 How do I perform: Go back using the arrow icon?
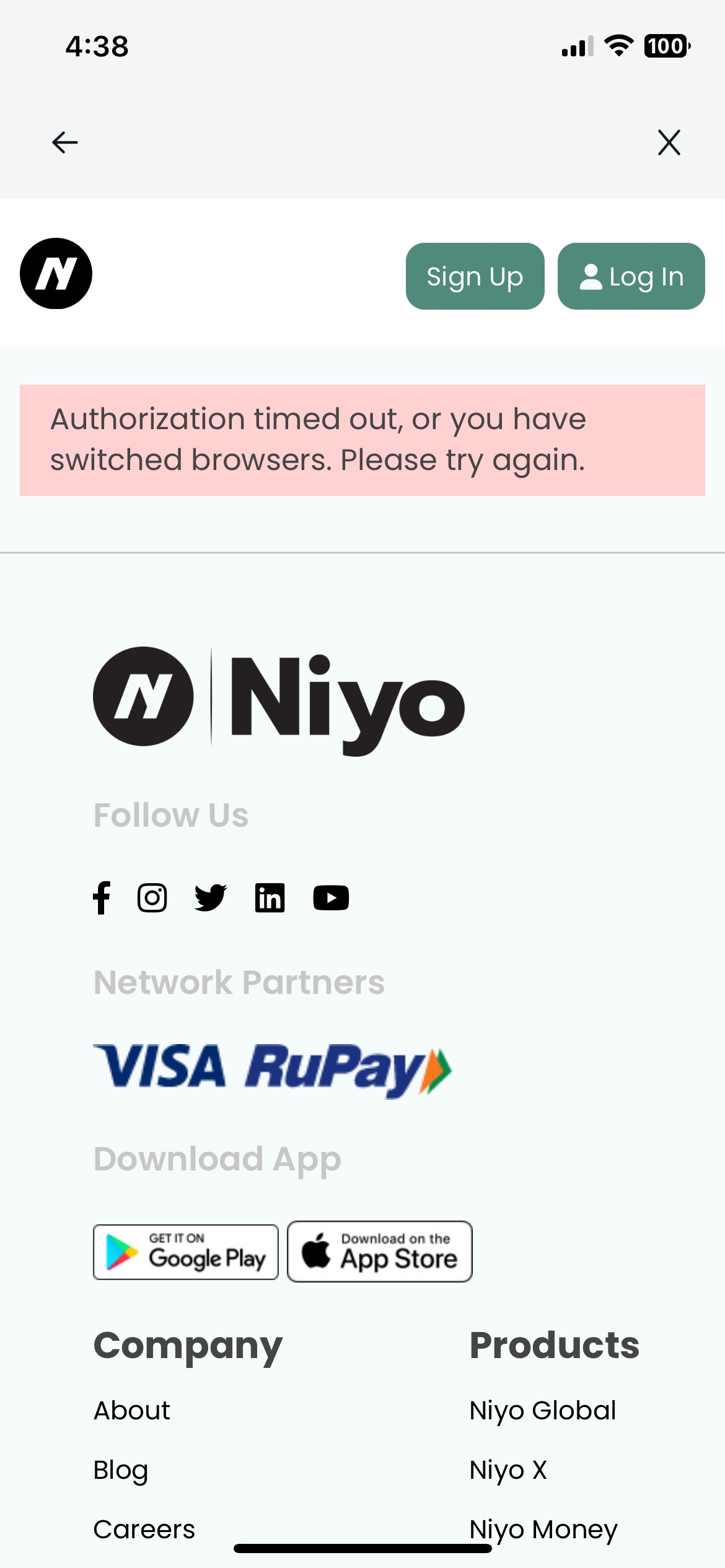pyautogui.click(x=64, y=142)
